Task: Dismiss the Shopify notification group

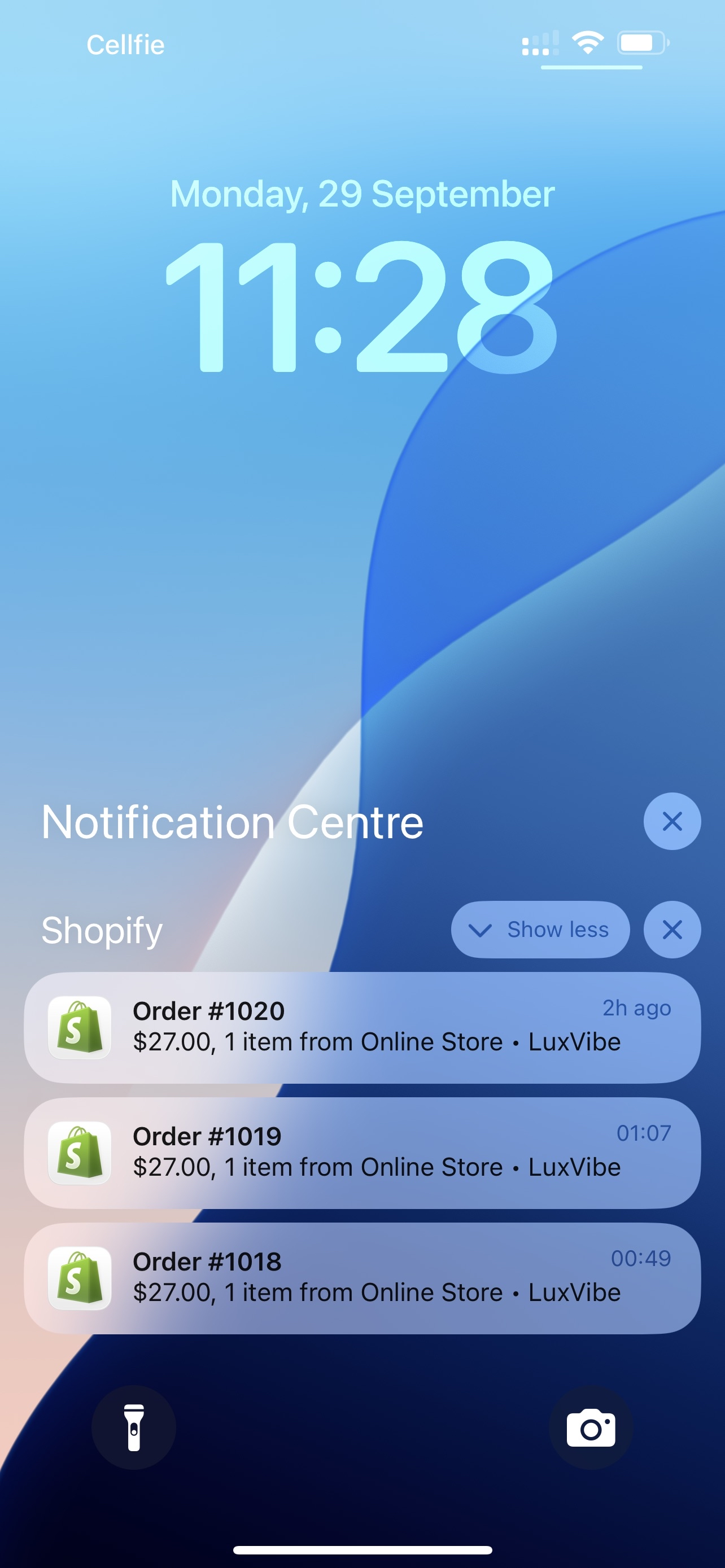Action: click(671, 930)
